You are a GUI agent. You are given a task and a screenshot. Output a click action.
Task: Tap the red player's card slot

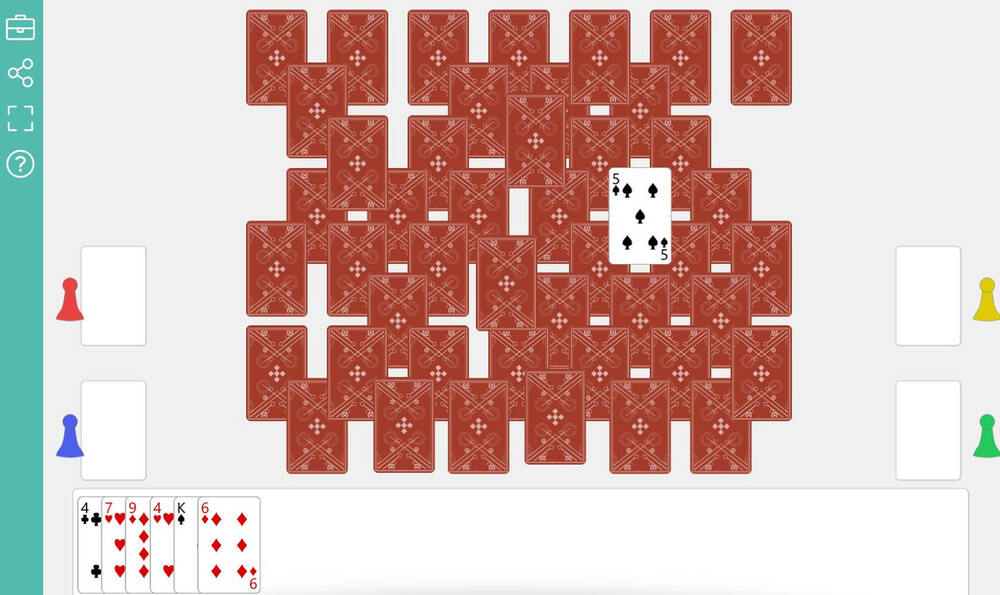point(113,296)
